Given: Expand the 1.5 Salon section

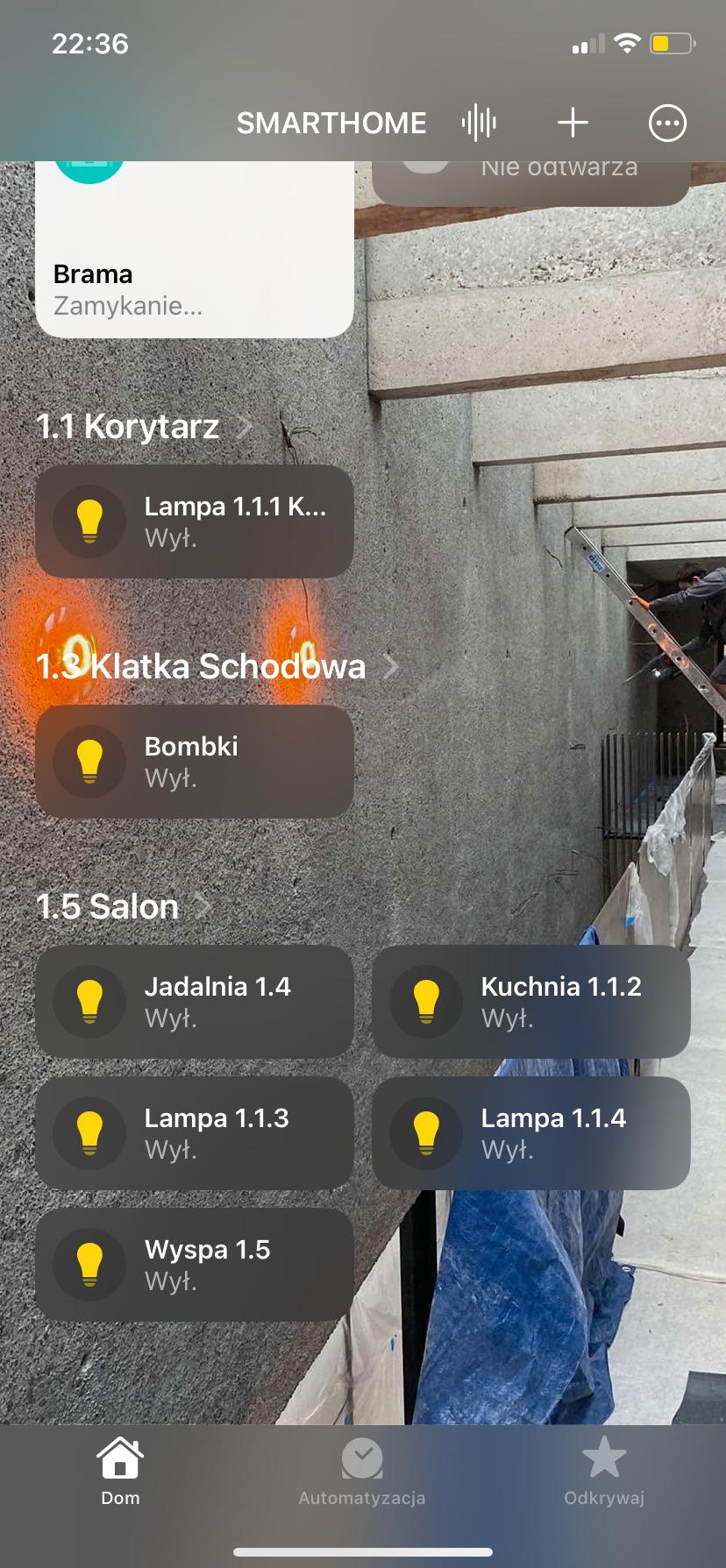Looking at the screenshot, I should (123, 906).
